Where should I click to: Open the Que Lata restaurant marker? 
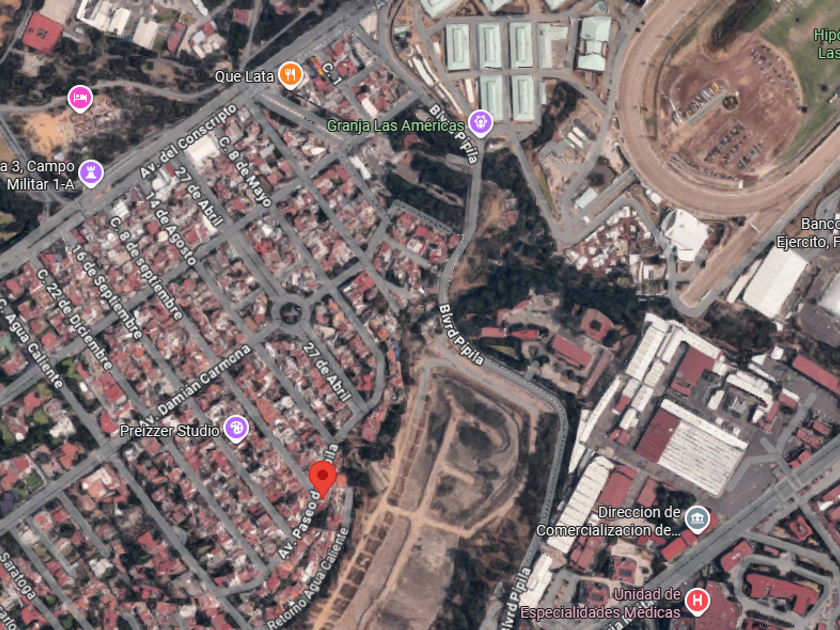[290, 76]
